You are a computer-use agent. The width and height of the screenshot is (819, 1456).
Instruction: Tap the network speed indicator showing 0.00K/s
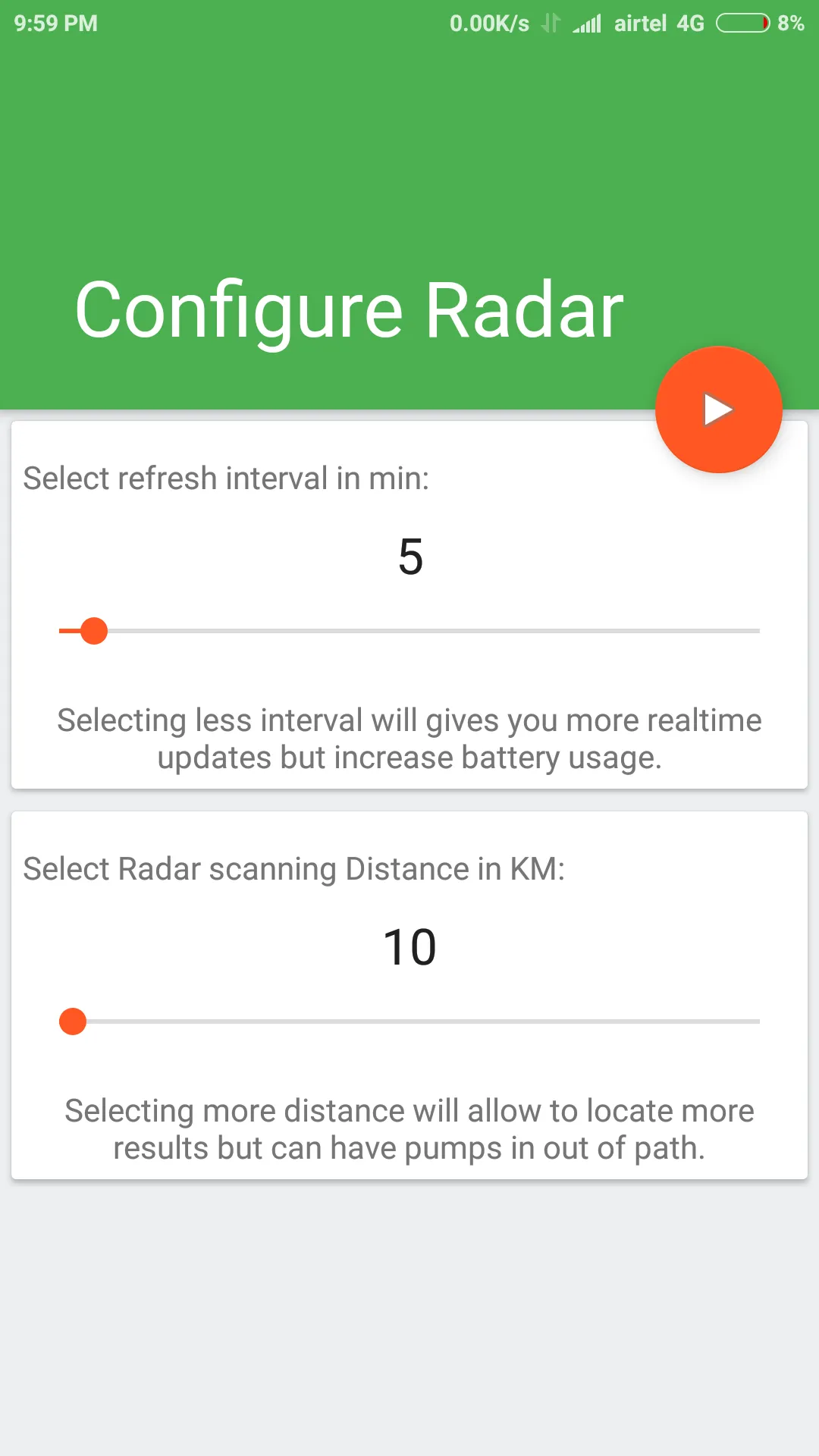pos(488,24)
